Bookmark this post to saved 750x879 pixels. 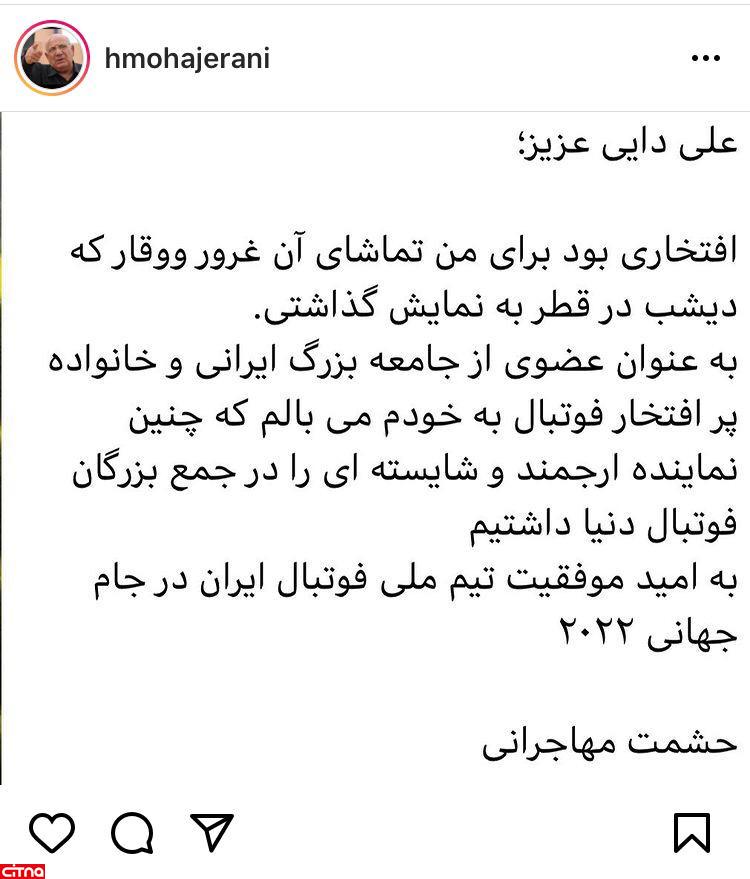pos(692,831)
